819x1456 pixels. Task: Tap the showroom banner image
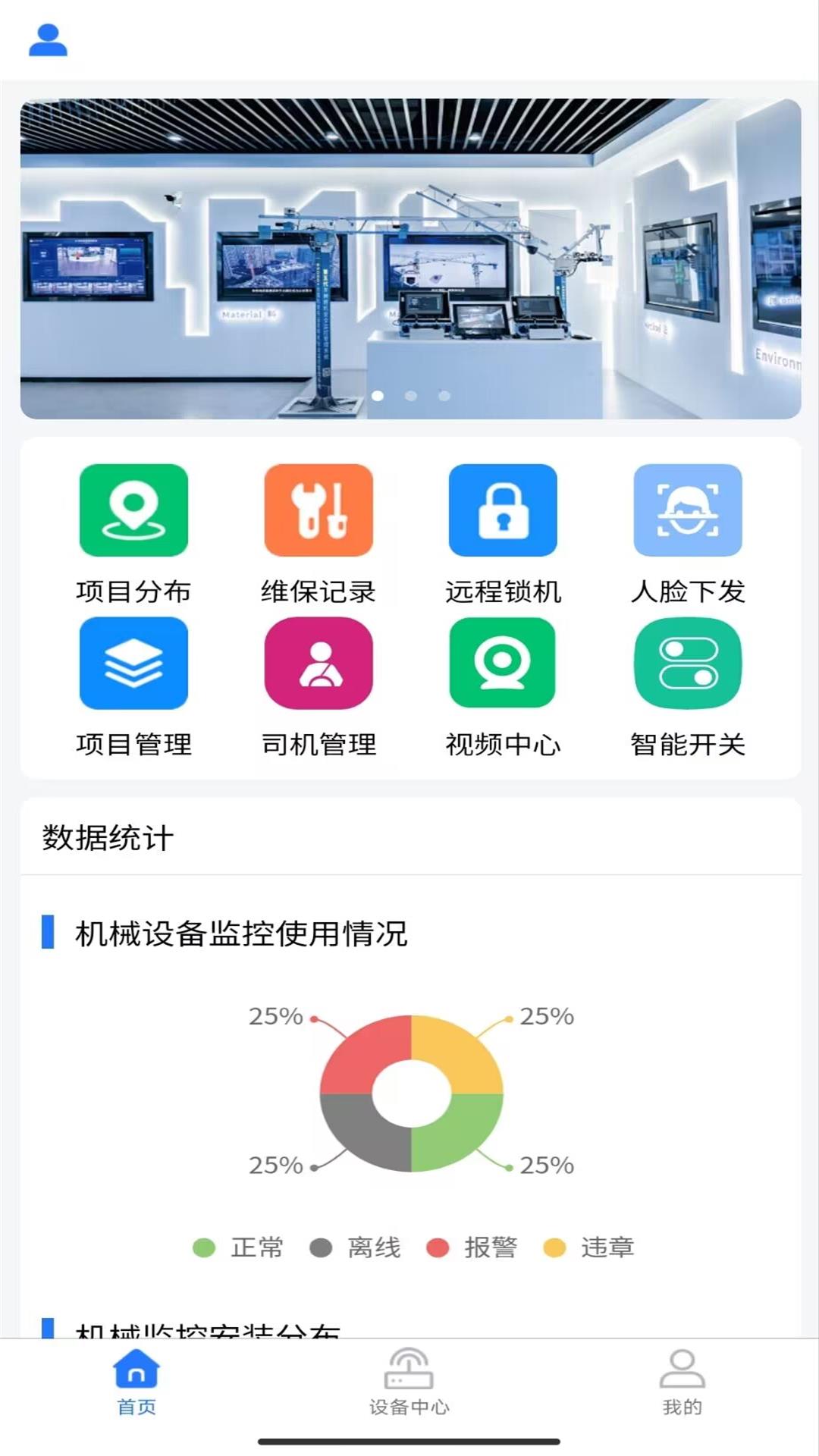[410, 258]
